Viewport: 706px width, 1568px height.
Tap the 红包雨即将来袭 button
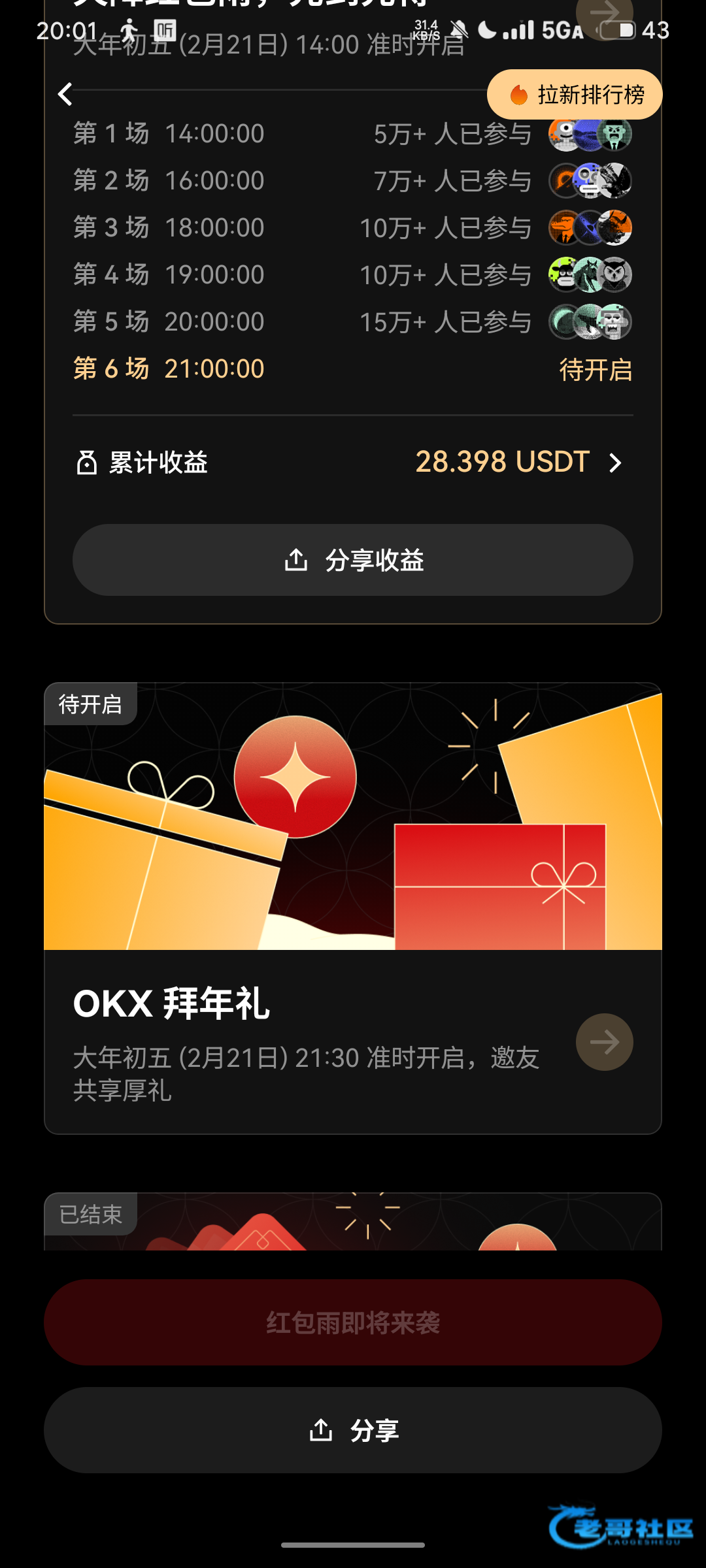[x=353, y=1322]
